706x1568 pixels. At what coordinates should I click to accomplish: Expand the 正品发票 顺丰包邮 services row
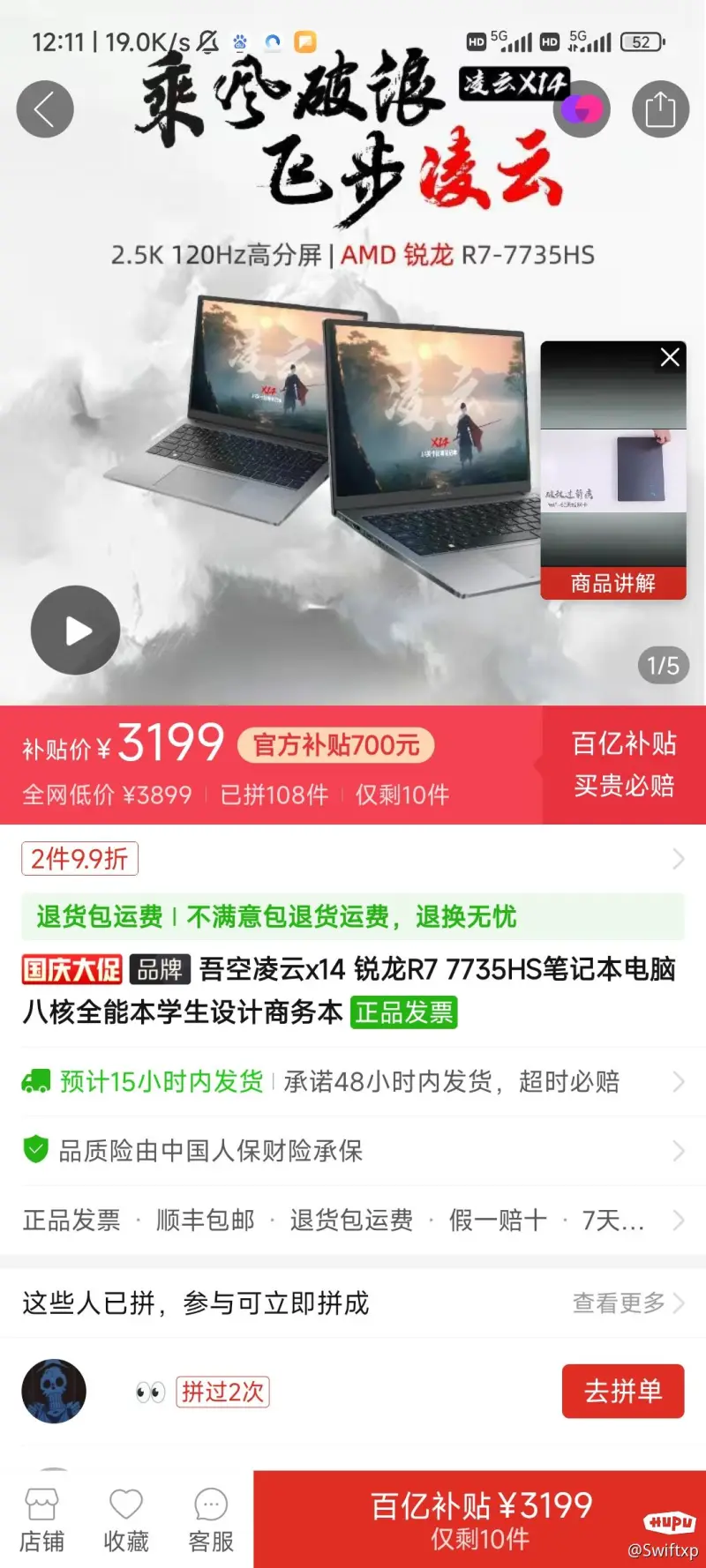point(353,1221)
